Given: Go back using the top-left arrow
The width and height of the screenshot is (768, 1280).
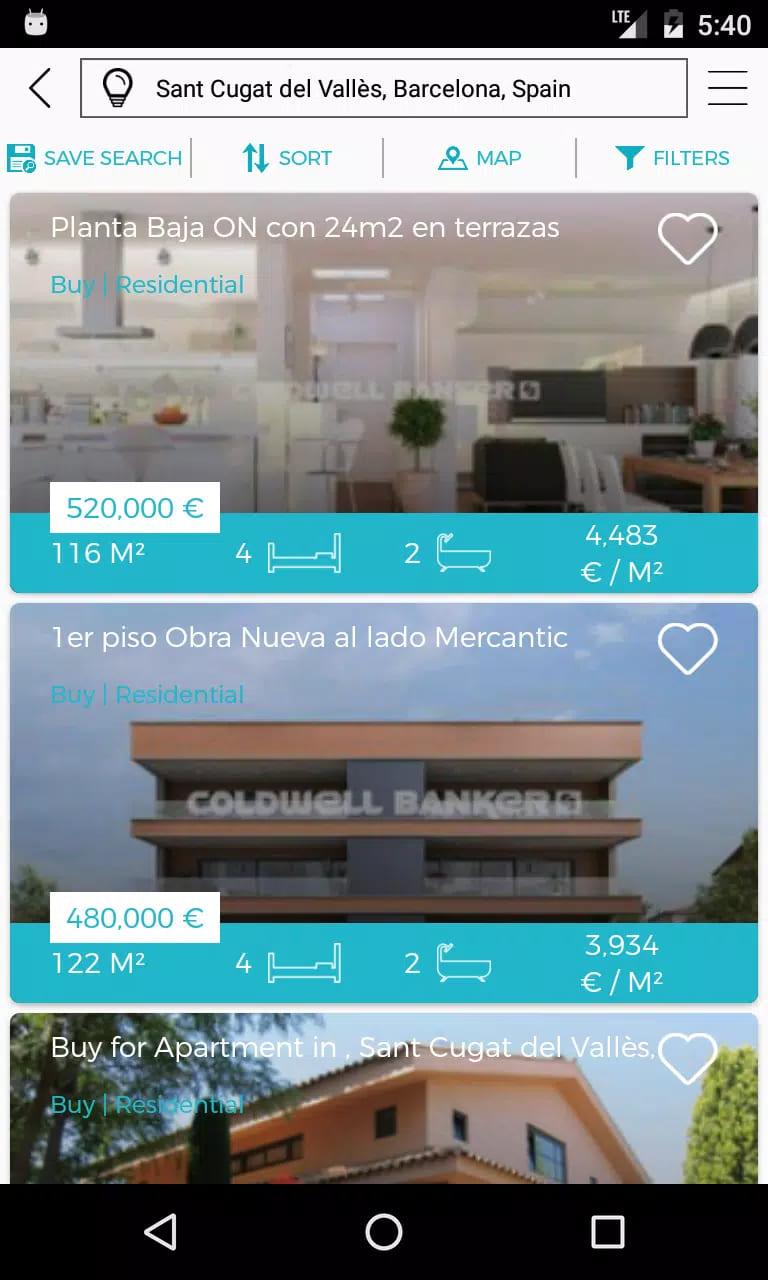Looking at the screenshot, I should (40, 89).
